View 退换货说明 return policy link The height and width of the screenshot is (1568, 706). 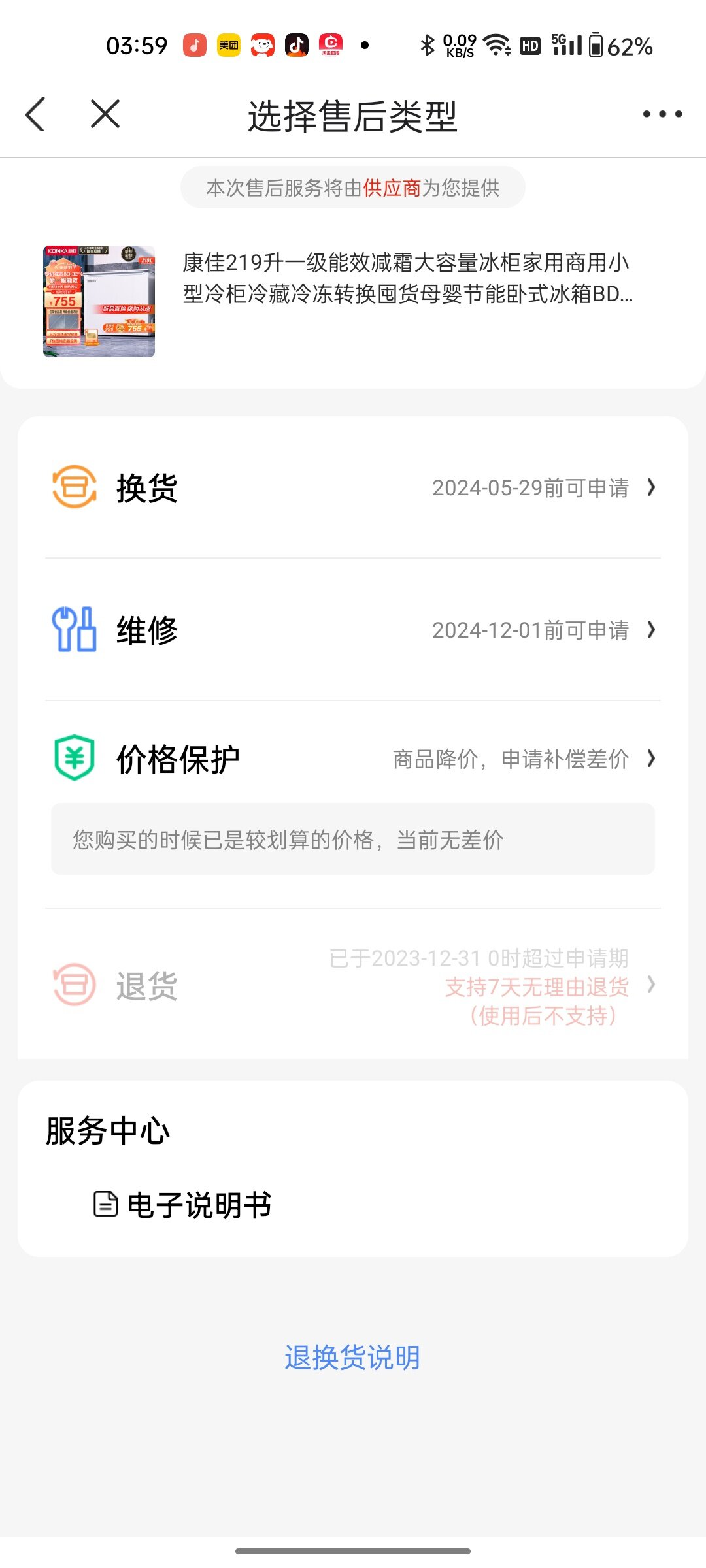[x=352, y=1358]
